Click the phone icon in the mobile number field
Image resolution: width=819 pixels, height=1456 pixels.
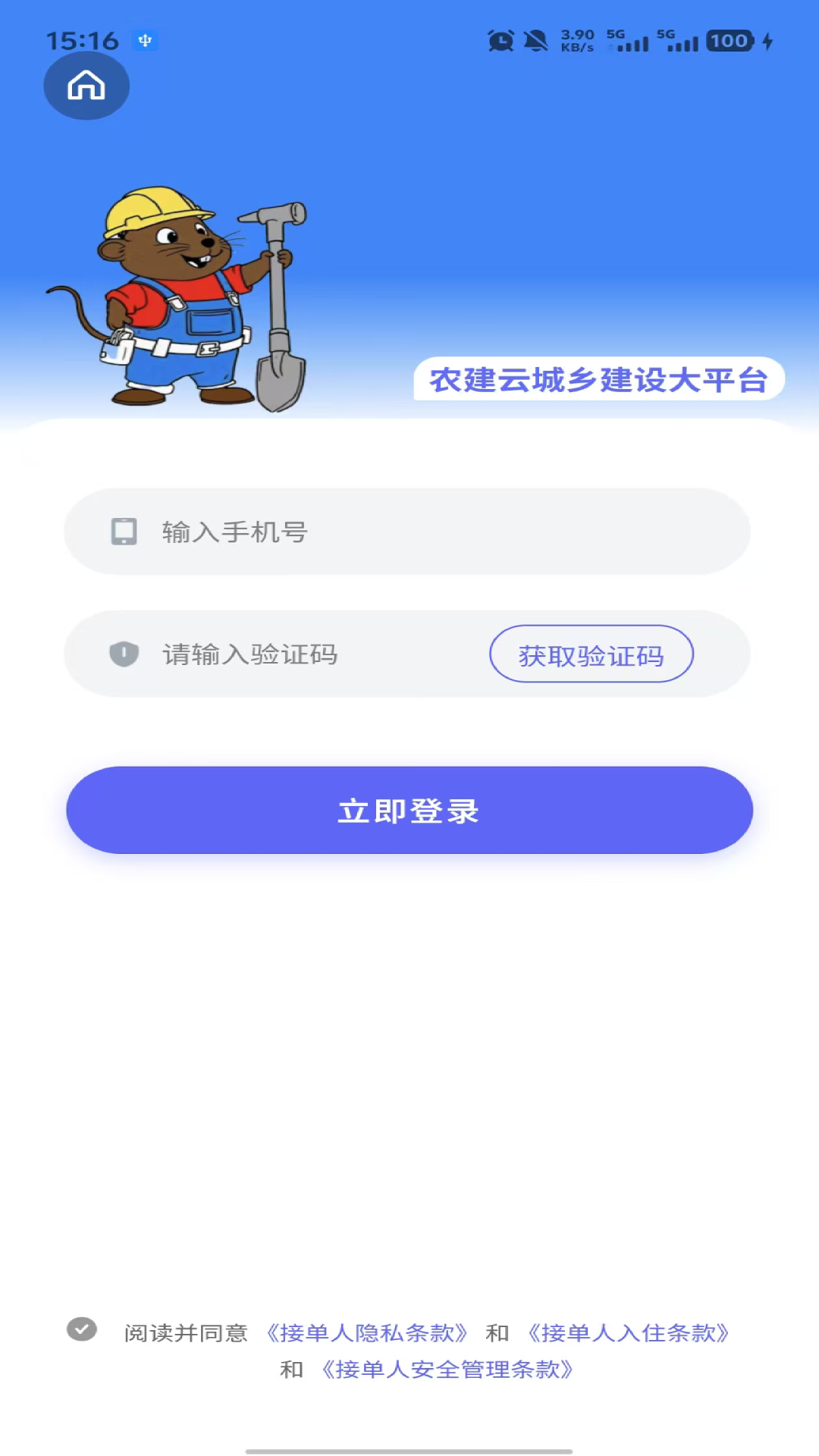tap(124, 532)
